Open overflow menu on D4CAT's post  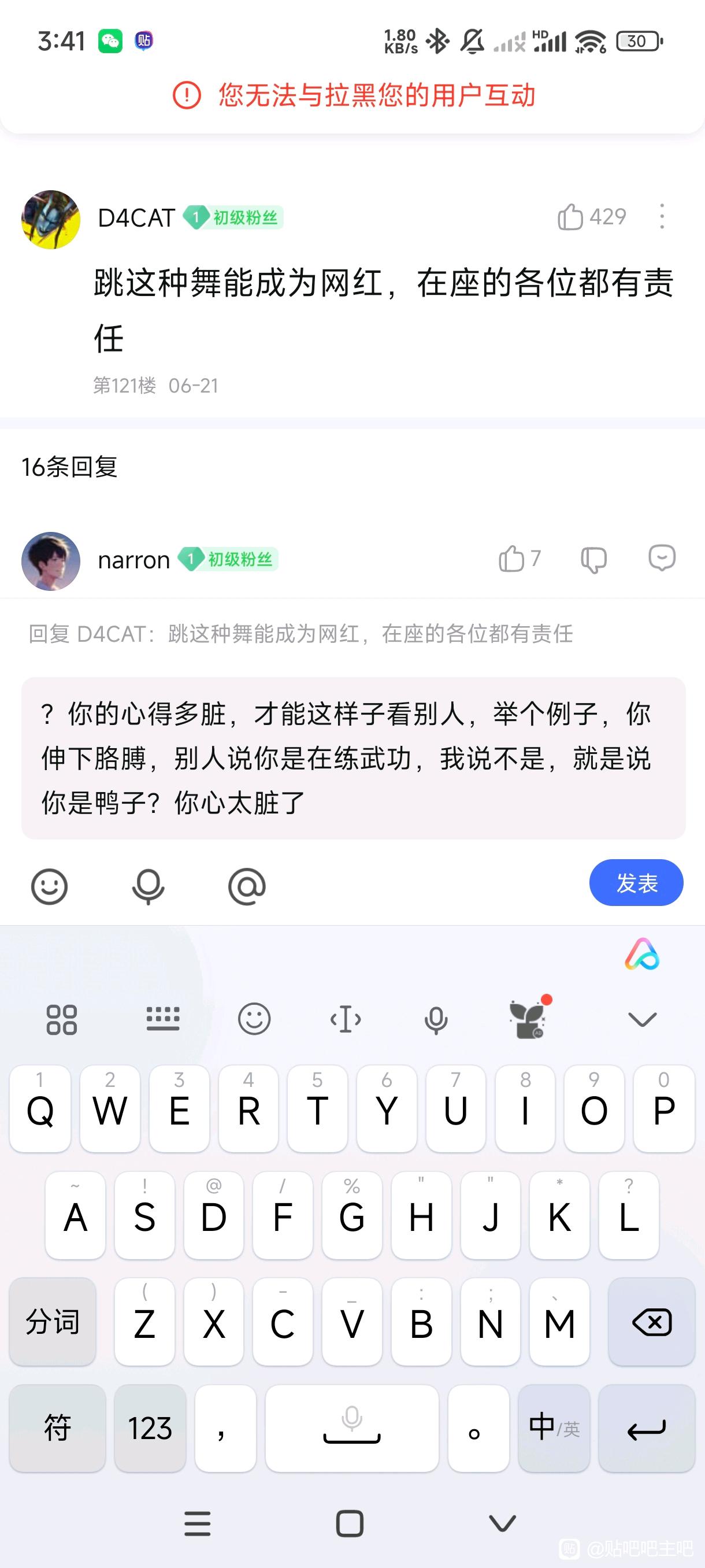pos(662,217)
